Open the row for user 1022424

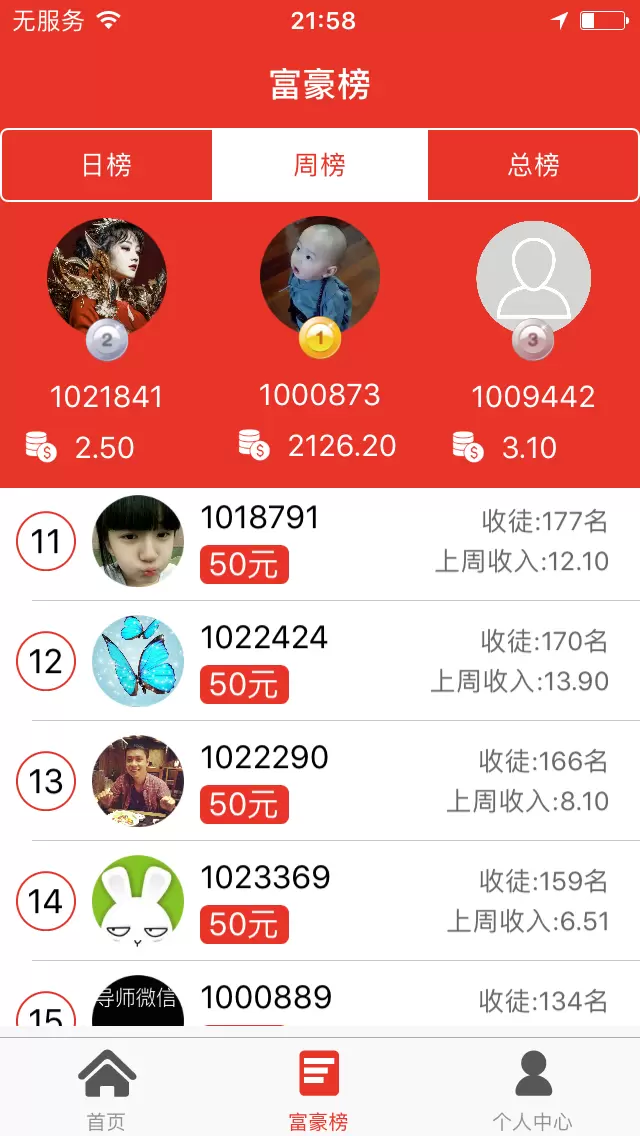320,661
